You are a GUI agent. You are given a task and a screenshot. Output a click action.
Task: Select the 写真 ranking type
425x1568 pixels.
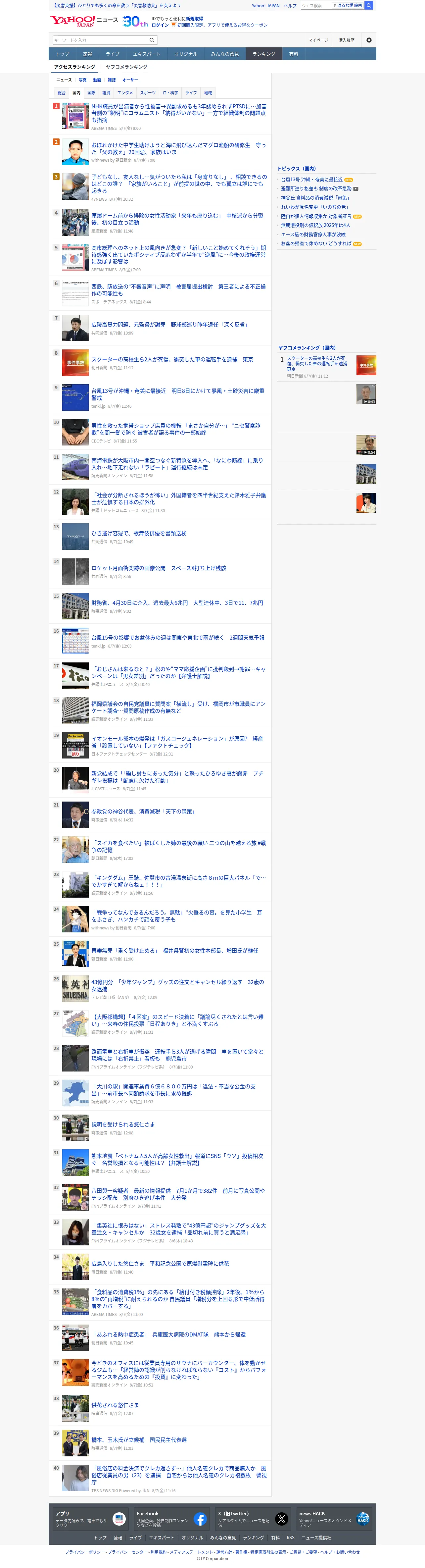82,80
